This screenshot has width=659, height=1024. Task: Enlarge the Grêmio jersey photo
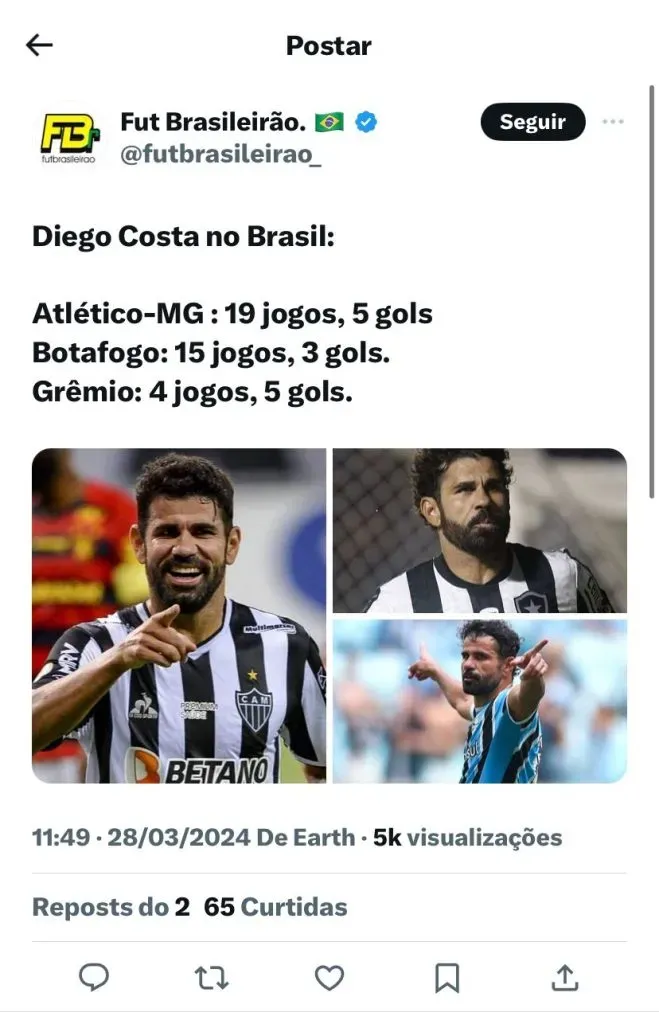coord(479,700)
